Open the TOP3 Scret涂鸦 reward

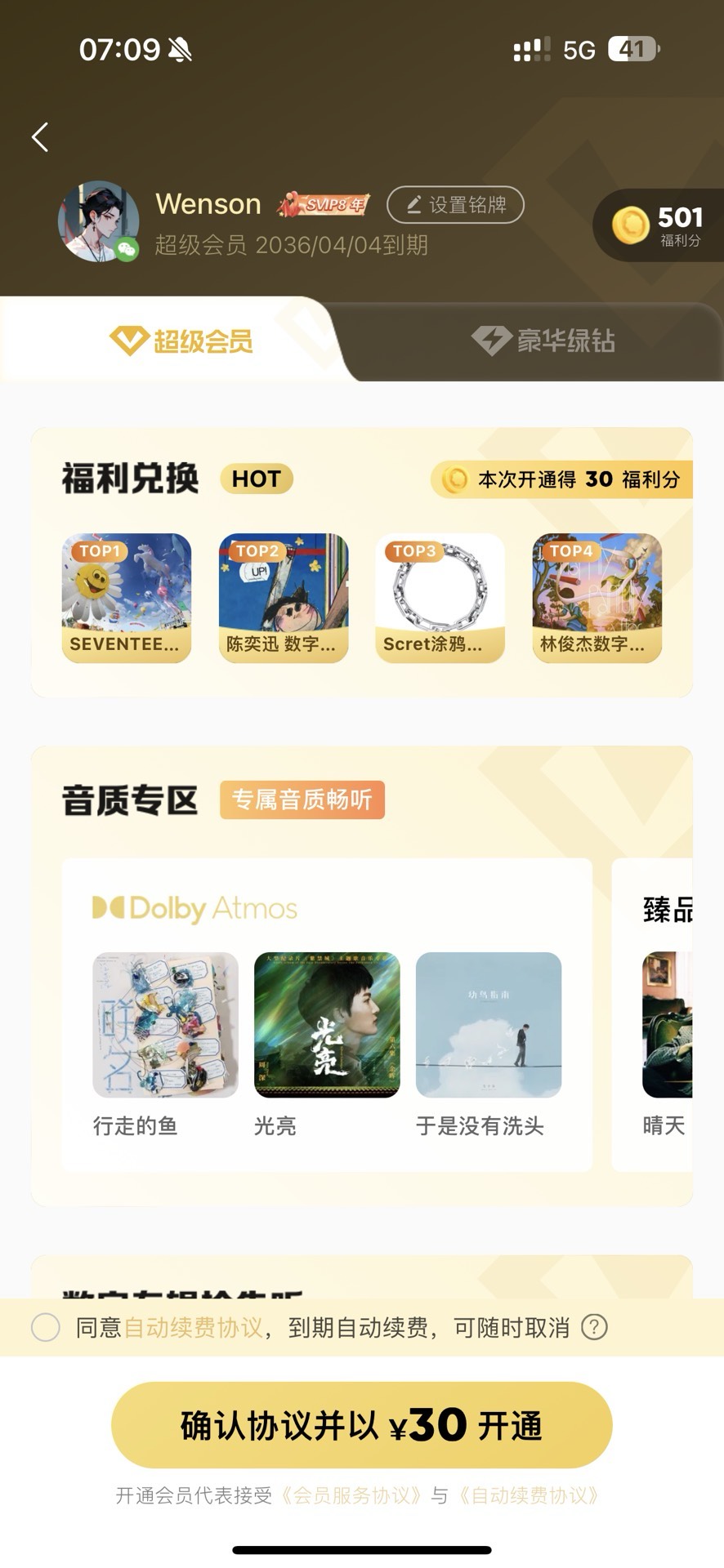[440, 597]
